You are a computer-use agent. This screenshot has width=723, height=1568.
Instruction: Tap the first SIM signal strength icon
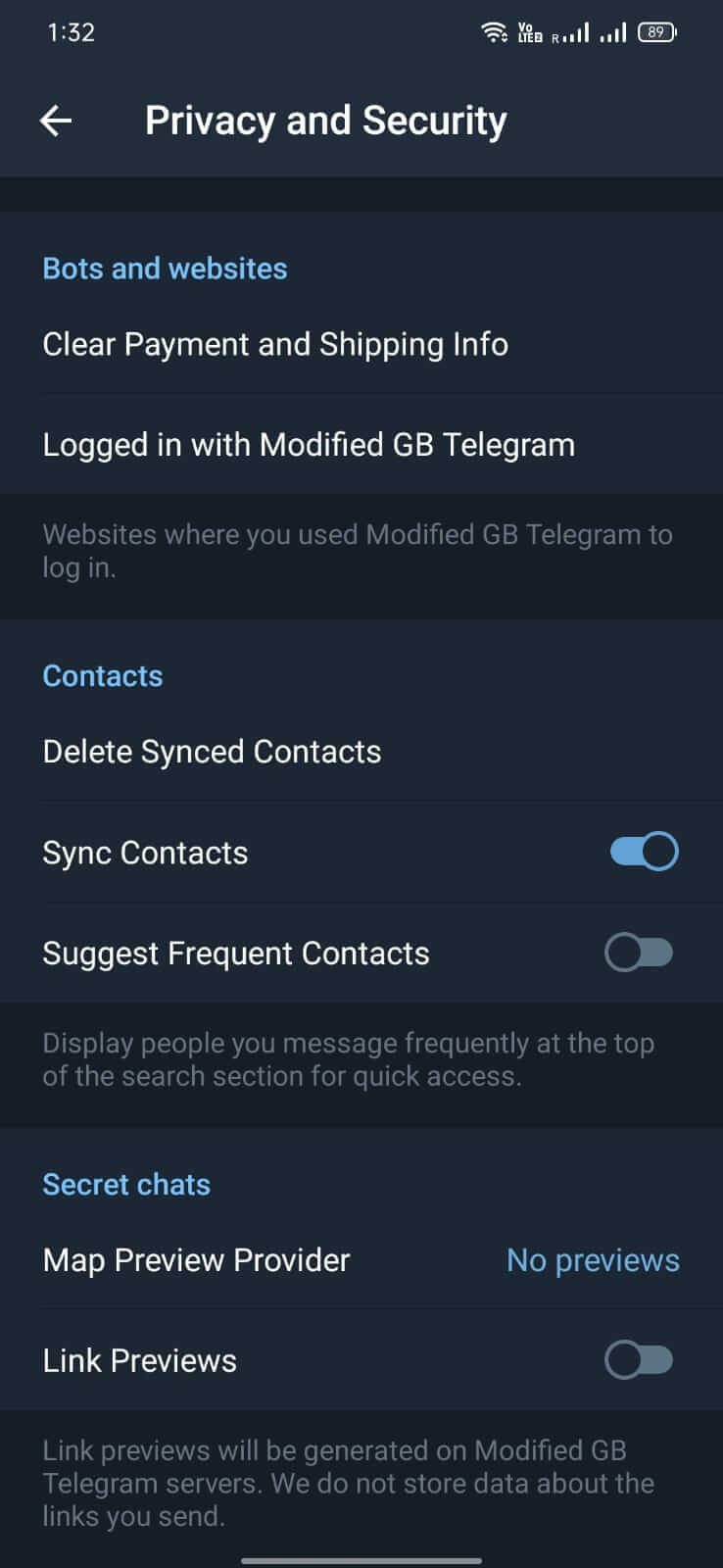[578, 31]
